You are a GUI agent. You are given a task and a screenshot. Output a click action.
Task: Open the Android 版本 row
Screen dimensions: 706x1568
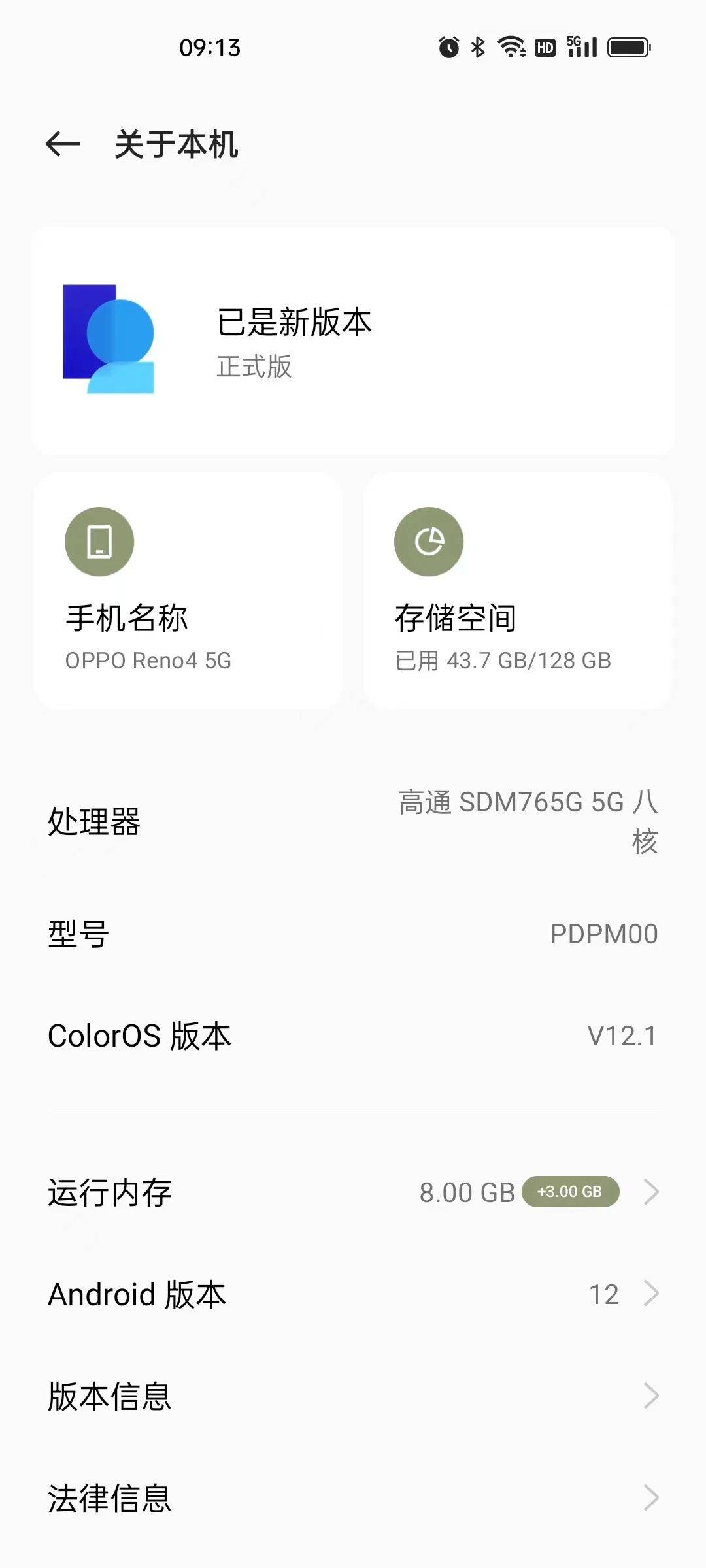[353, 1294]
